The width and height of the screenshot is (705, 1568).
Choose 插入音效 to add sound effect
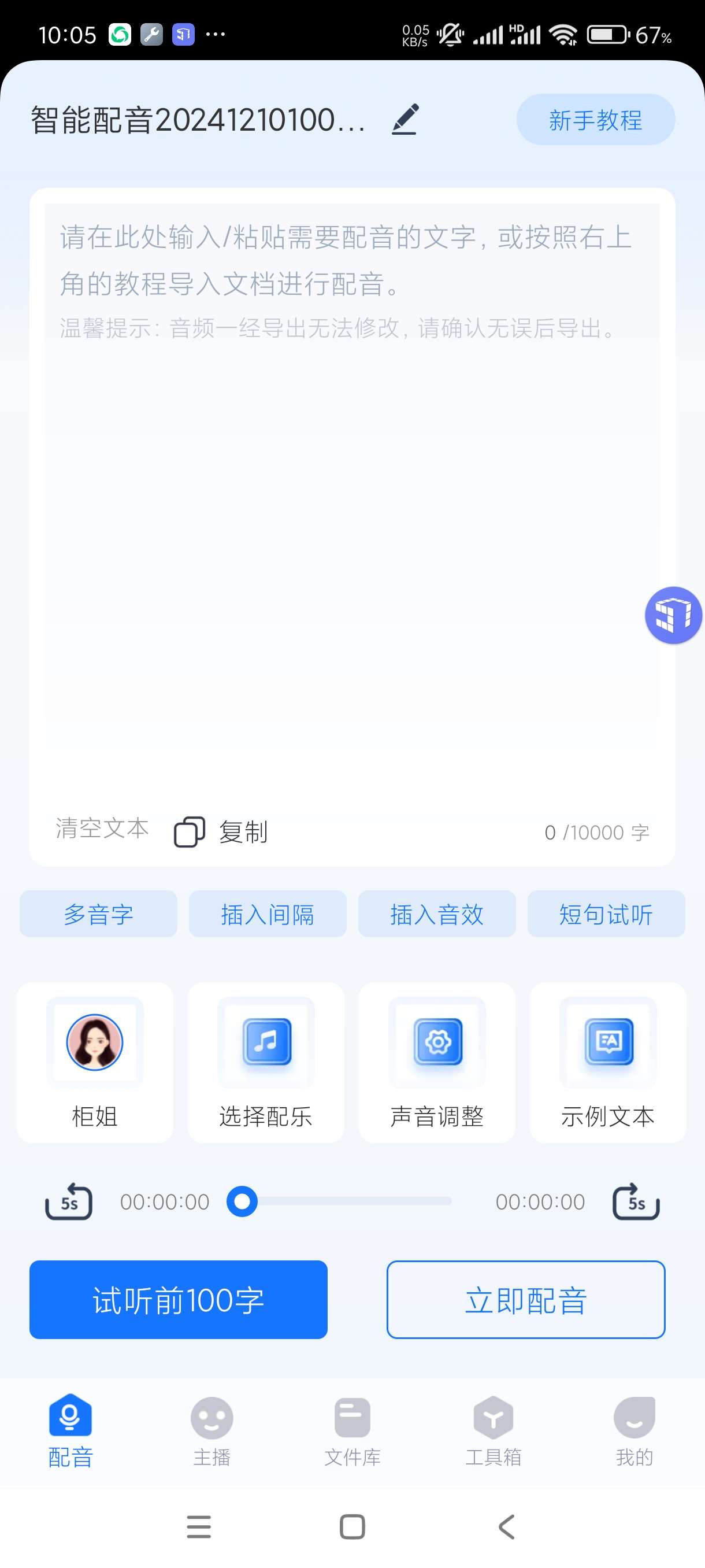[437, 914]
